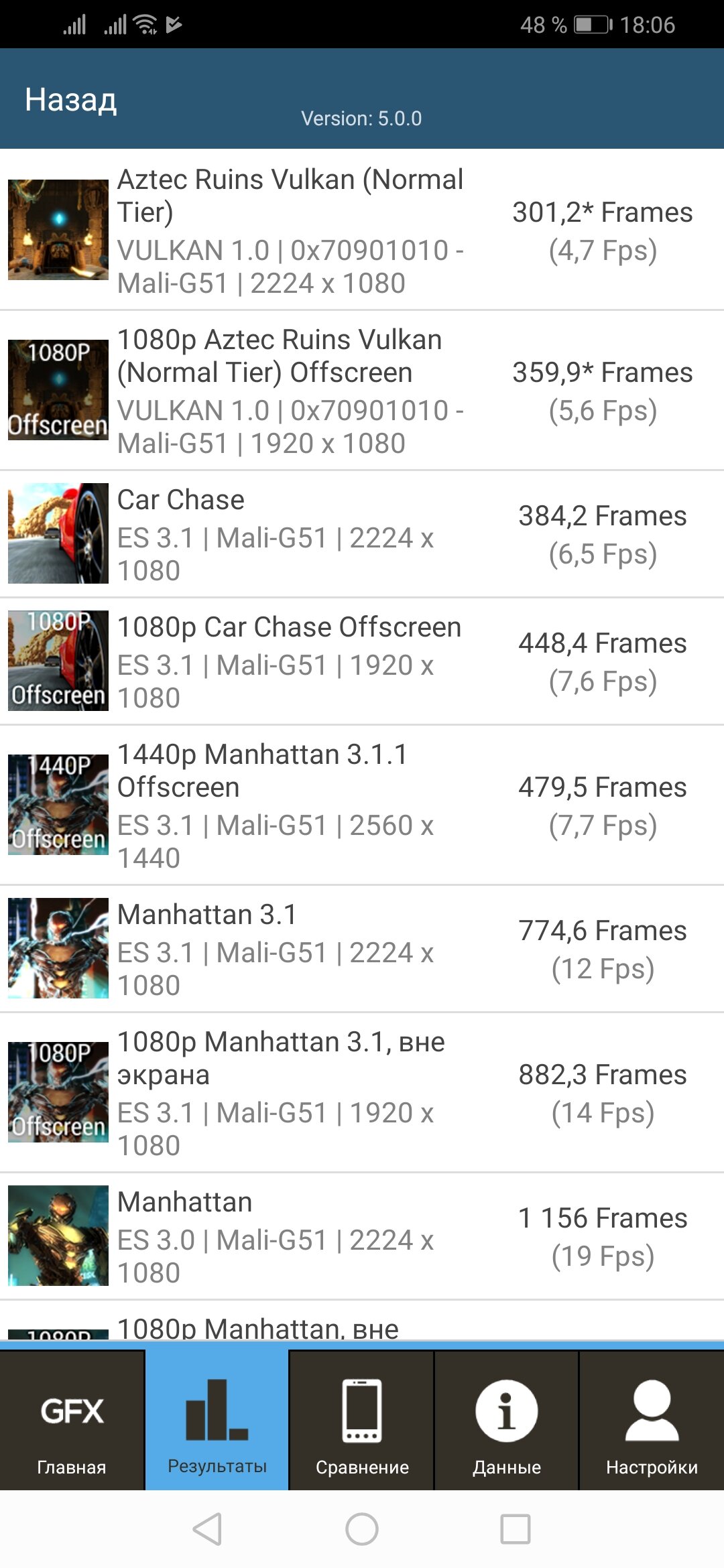This screenshot has width=724, height=1568.
Task: Open the 2224 x 1080 Manhattan 3.1 result
Action: pos(362,949)
